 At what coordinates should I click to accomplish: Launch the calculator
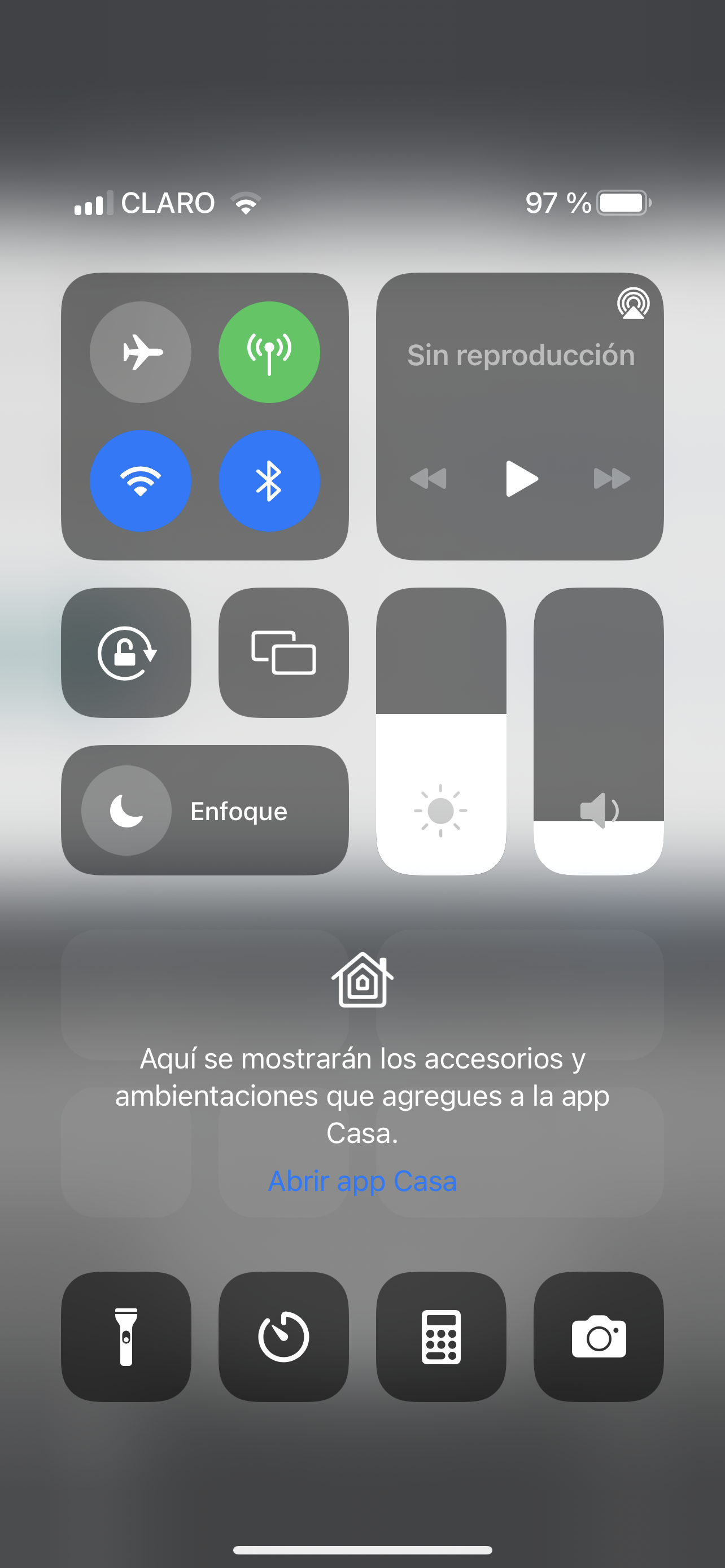[441, 1337]
